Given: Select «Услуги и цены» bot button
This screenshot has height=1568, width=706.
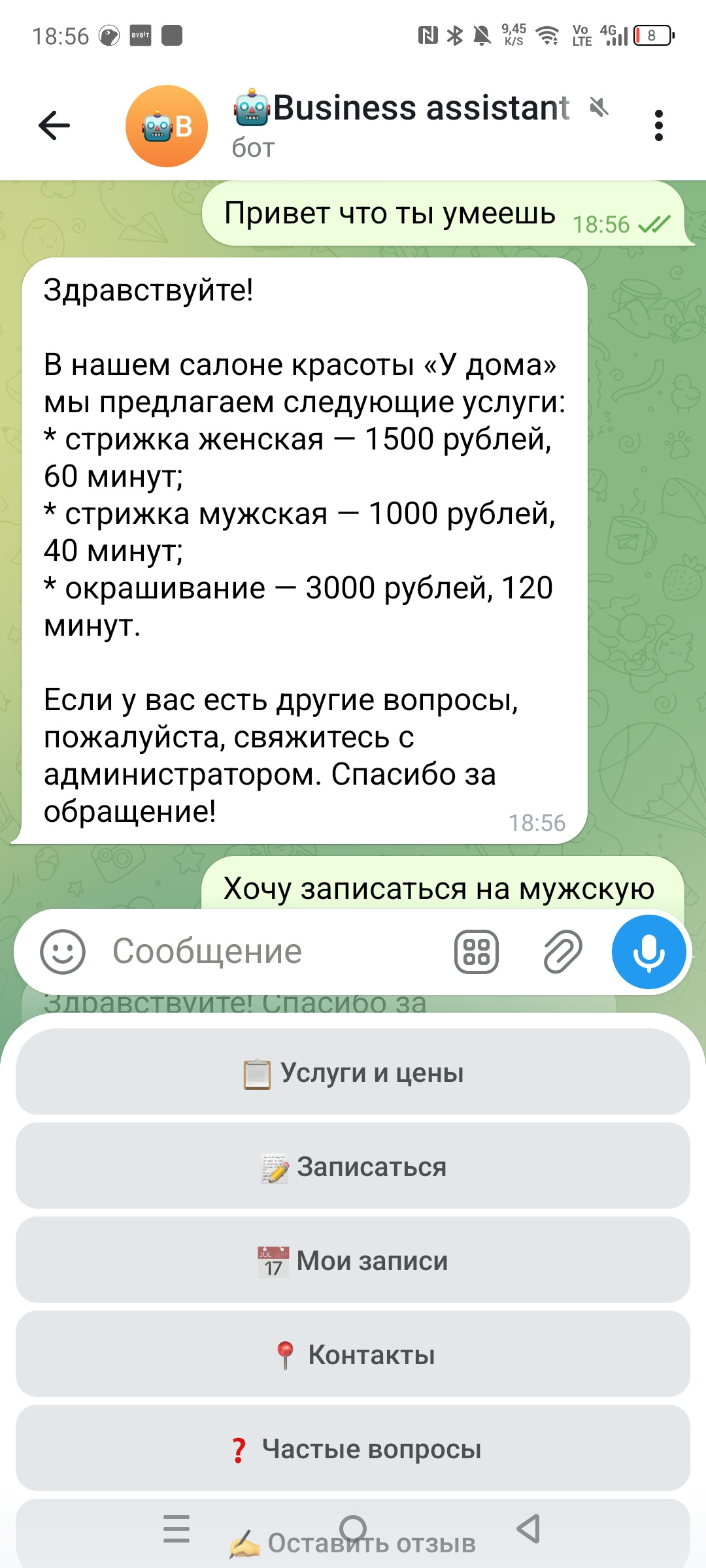Looking at the screenshot, I should coord(353,1072).
